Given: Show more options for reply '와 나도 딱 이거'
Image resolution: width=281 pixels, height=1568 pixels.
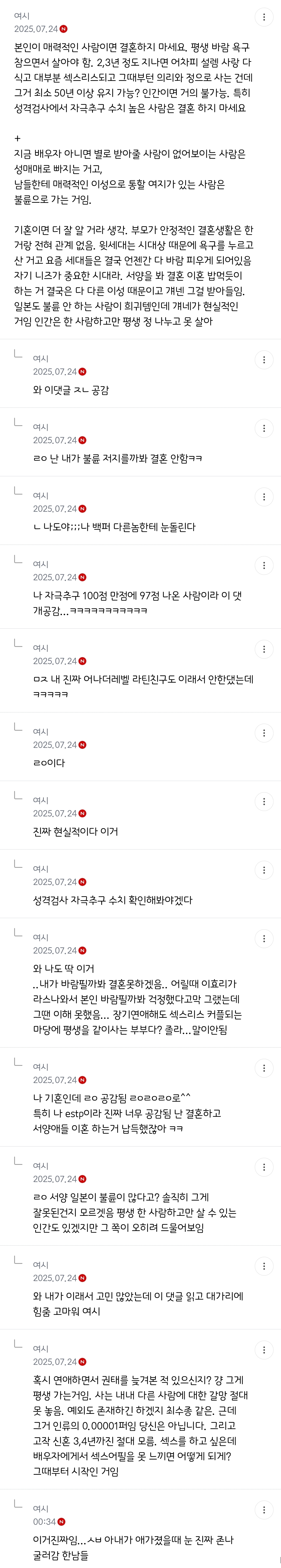Looking at the screenshot, I should (264, 939).
